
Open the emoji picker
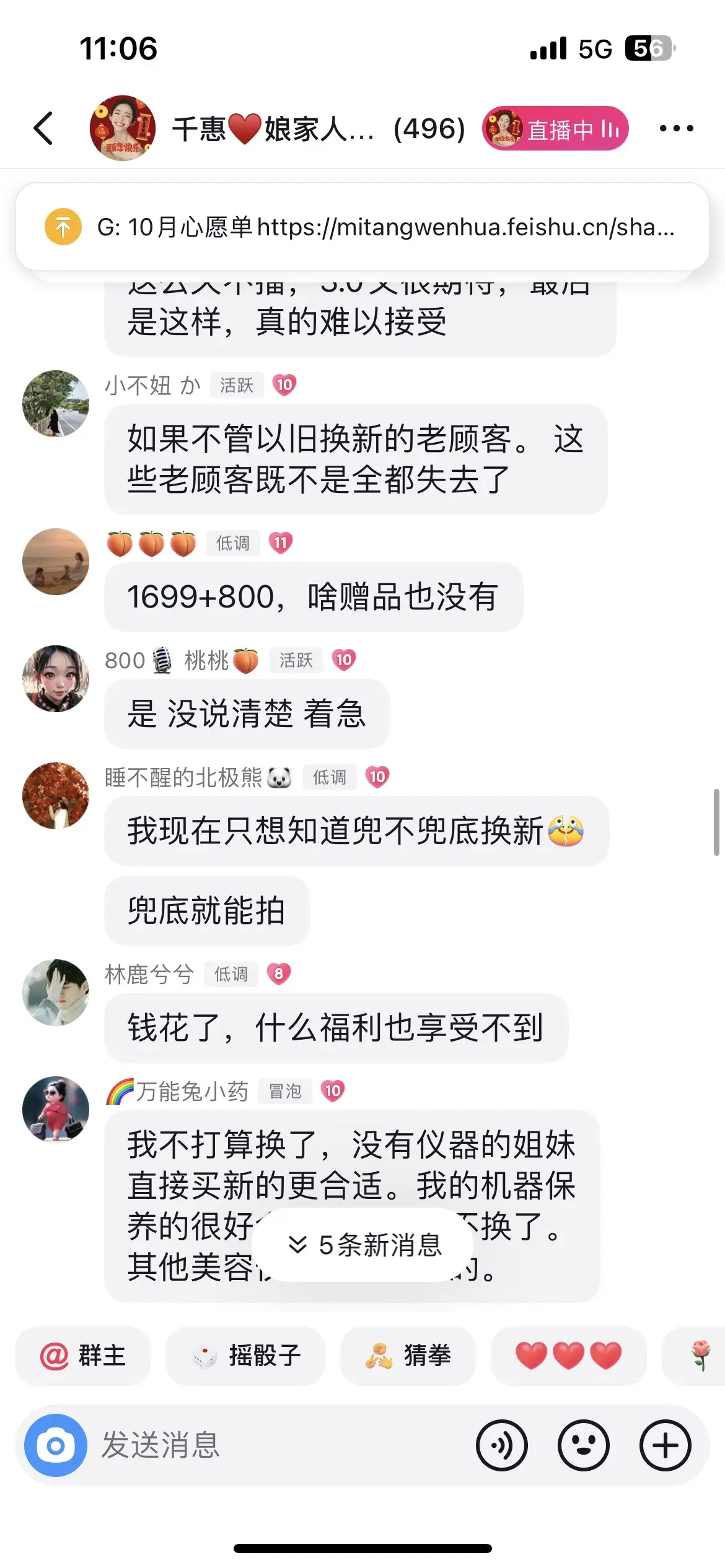(x=583, y=1445)
